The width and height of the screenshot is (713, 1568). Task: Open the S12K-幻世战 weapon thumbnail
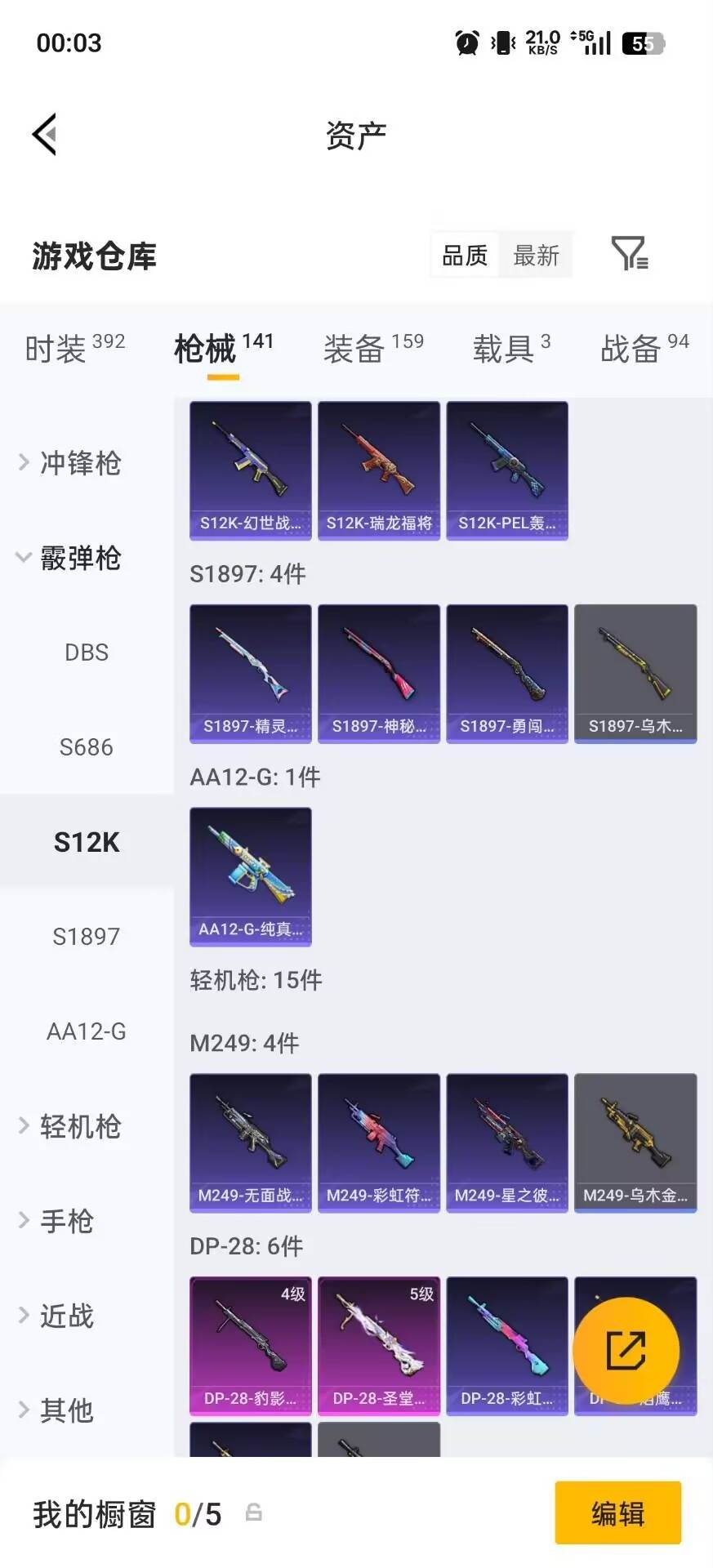(x=249, y=470)
